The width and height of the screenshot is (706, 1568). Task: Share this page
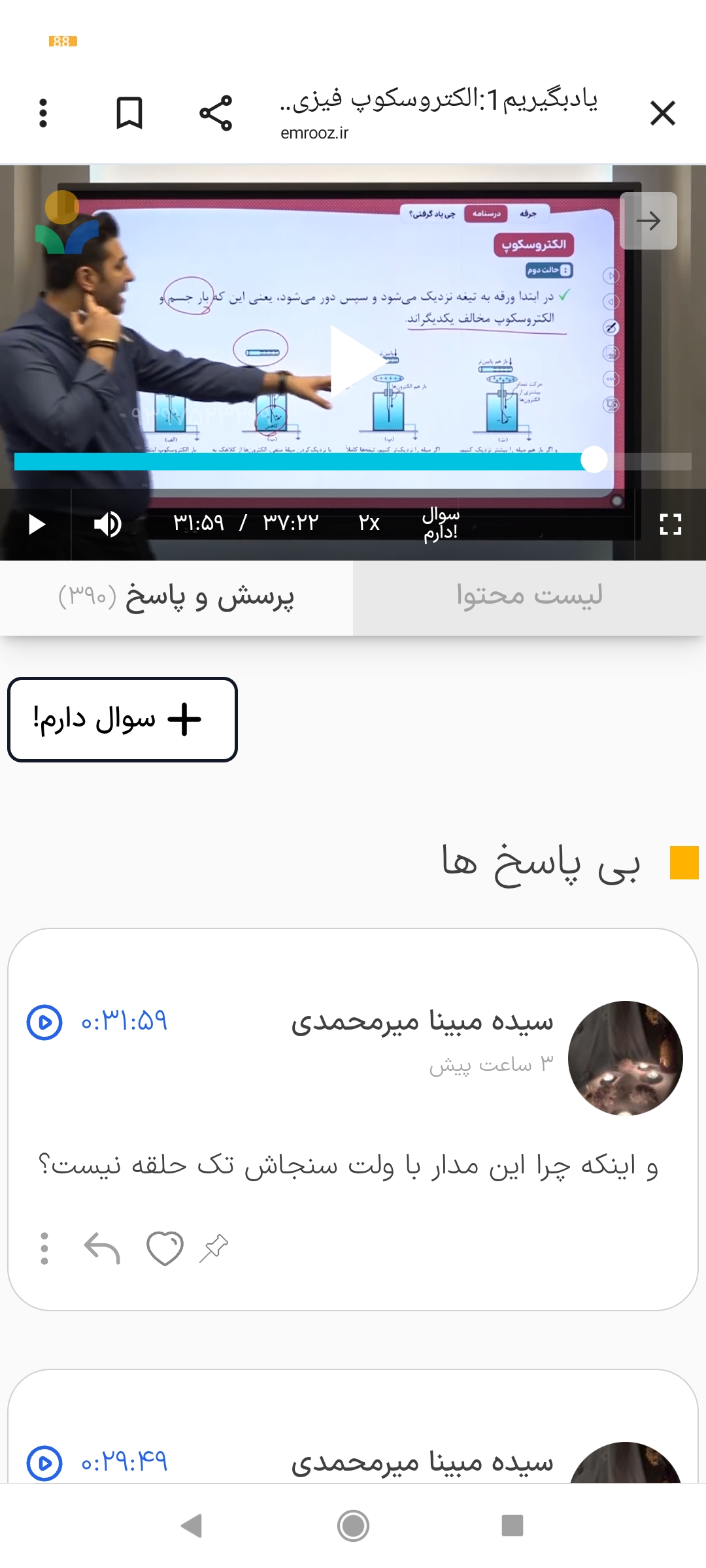pyautogui.click(x=216, y=114)
